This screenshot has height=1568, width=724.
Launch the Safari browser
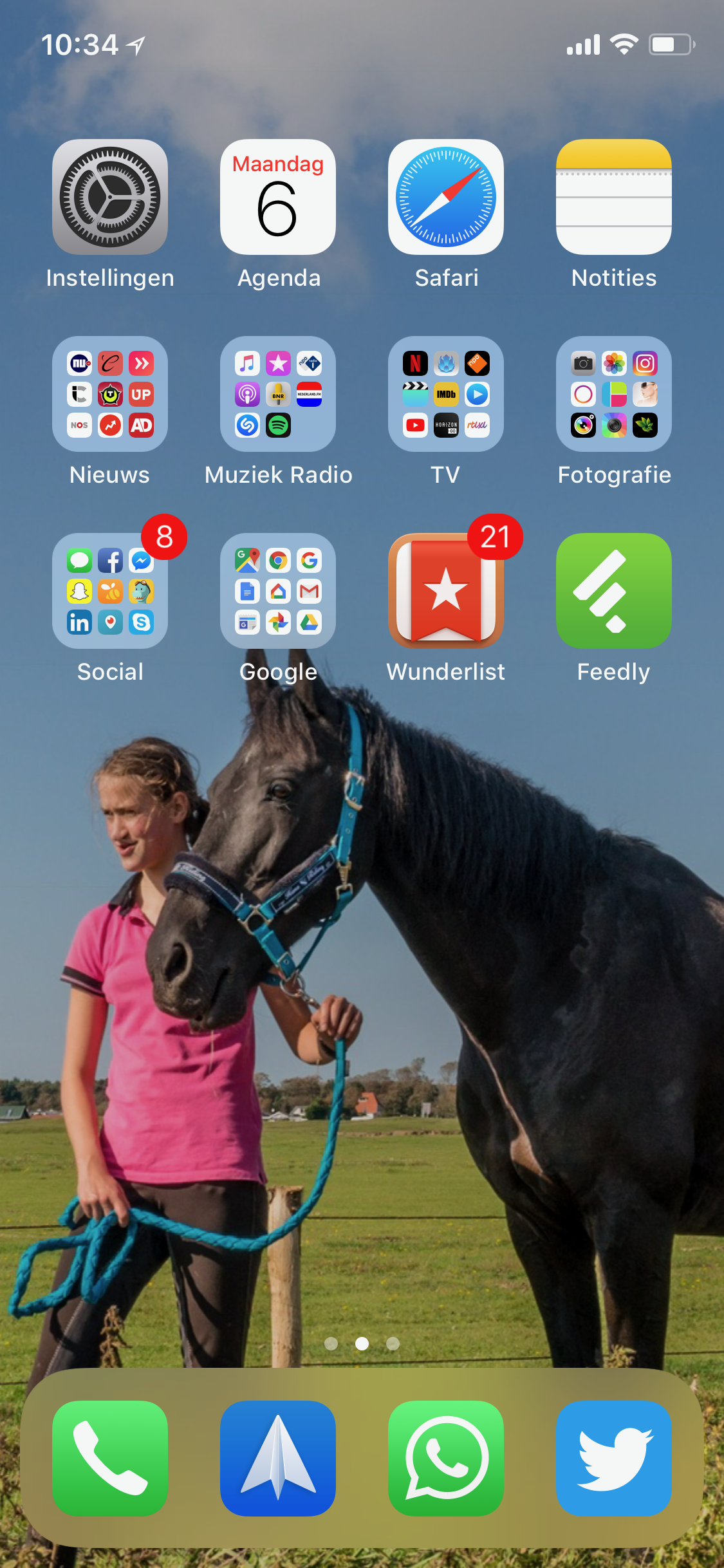point(446,197)
